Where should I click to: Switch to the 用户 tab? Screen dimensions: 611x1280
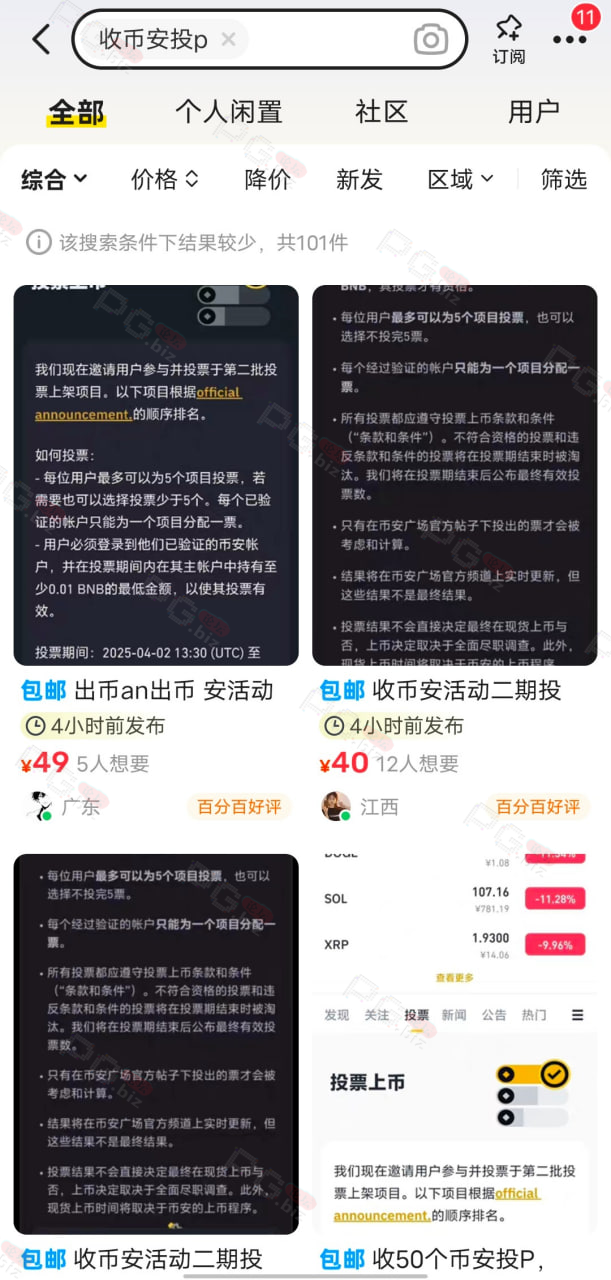(x=534, y=112)
